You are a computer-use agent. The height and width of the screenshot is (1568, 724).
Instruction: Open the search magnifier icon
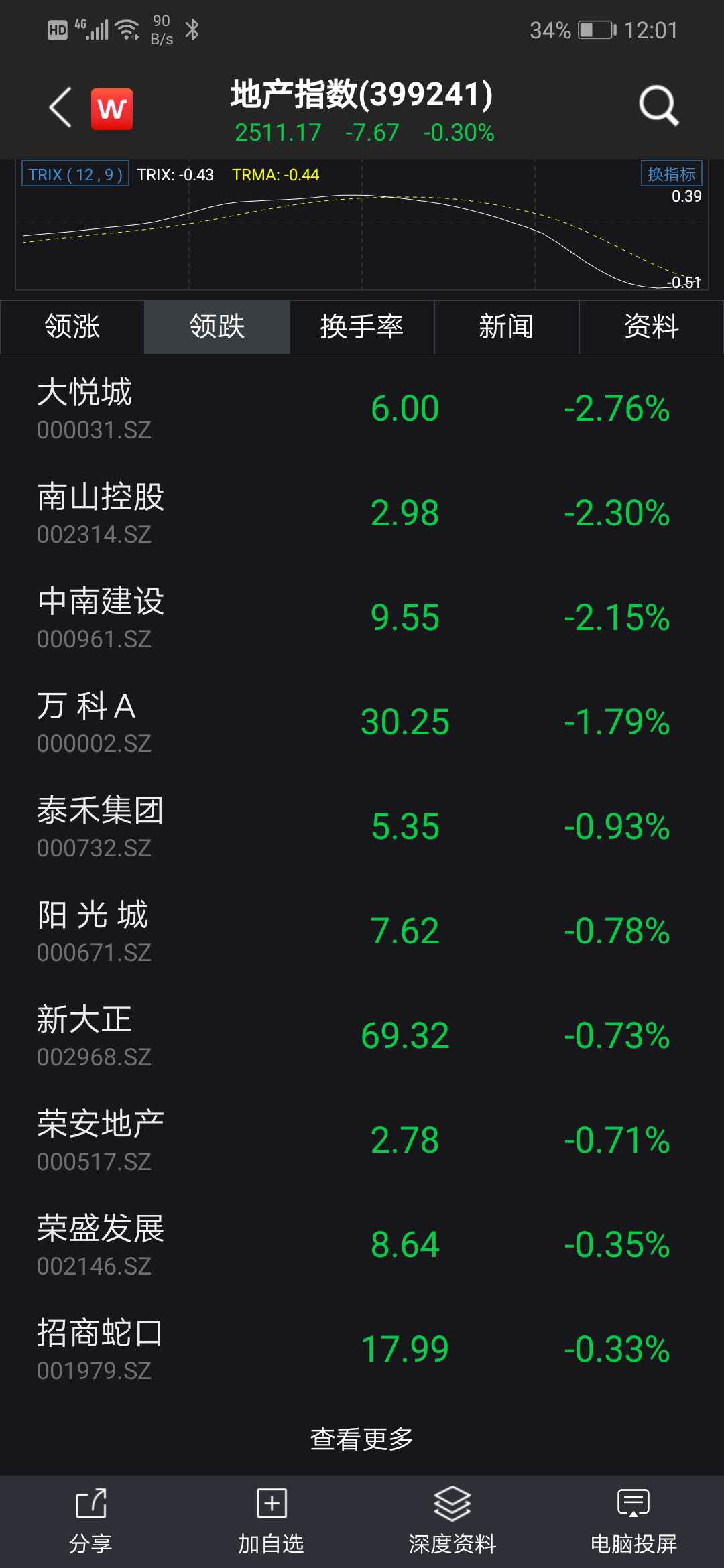(659, 106)
